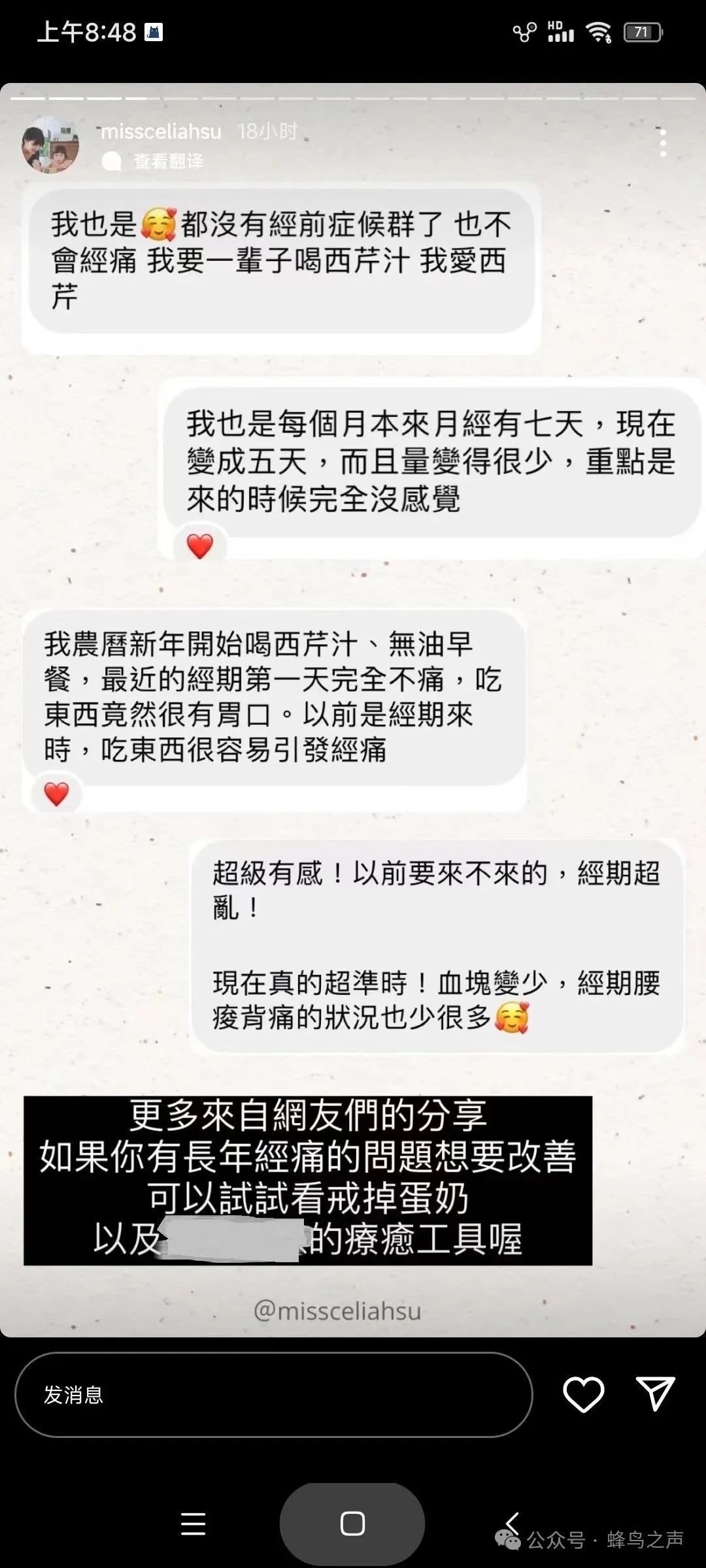Viewport: 706px width, 1568px height.
Task: Tap the 发消息 message field
Action: tap(273, 1394)
